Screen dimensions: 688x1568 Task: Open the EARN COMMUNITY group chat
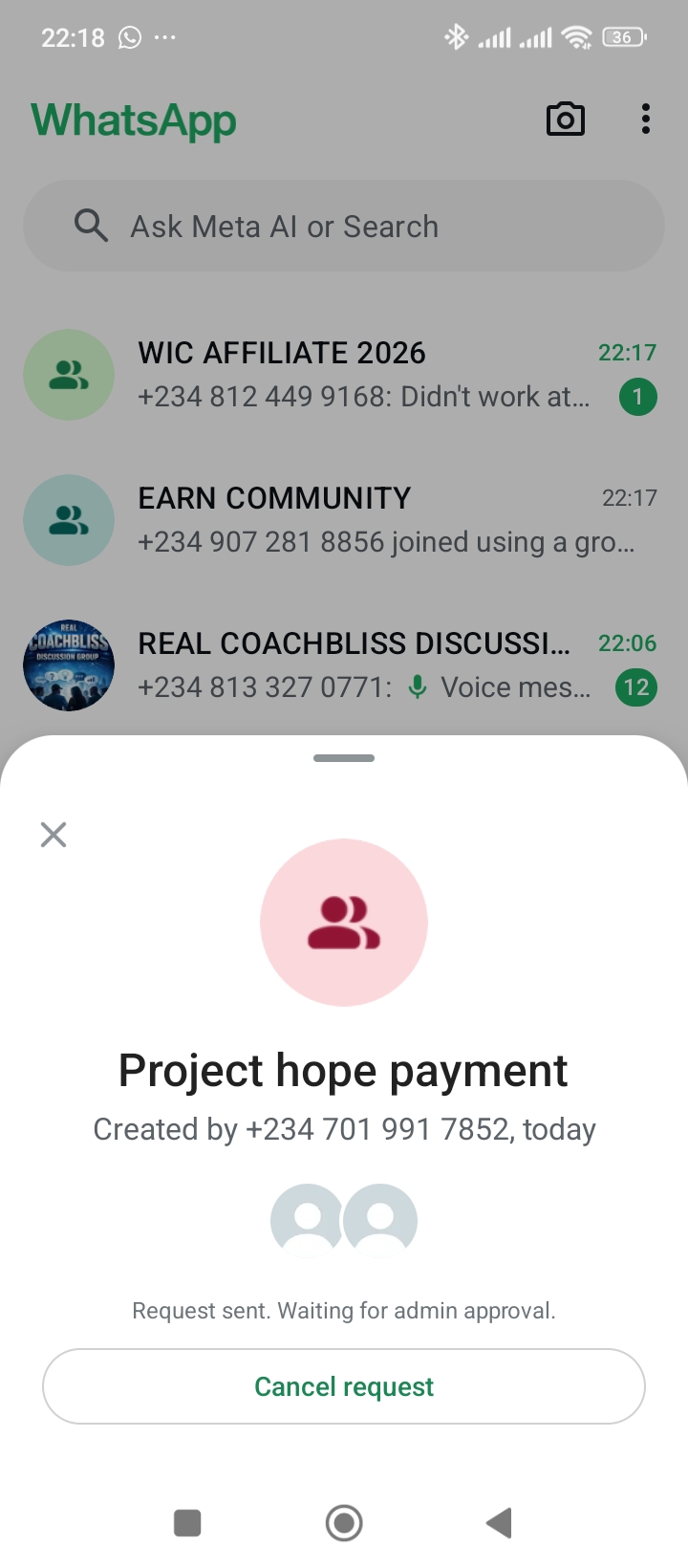click(x=363, y=520)
